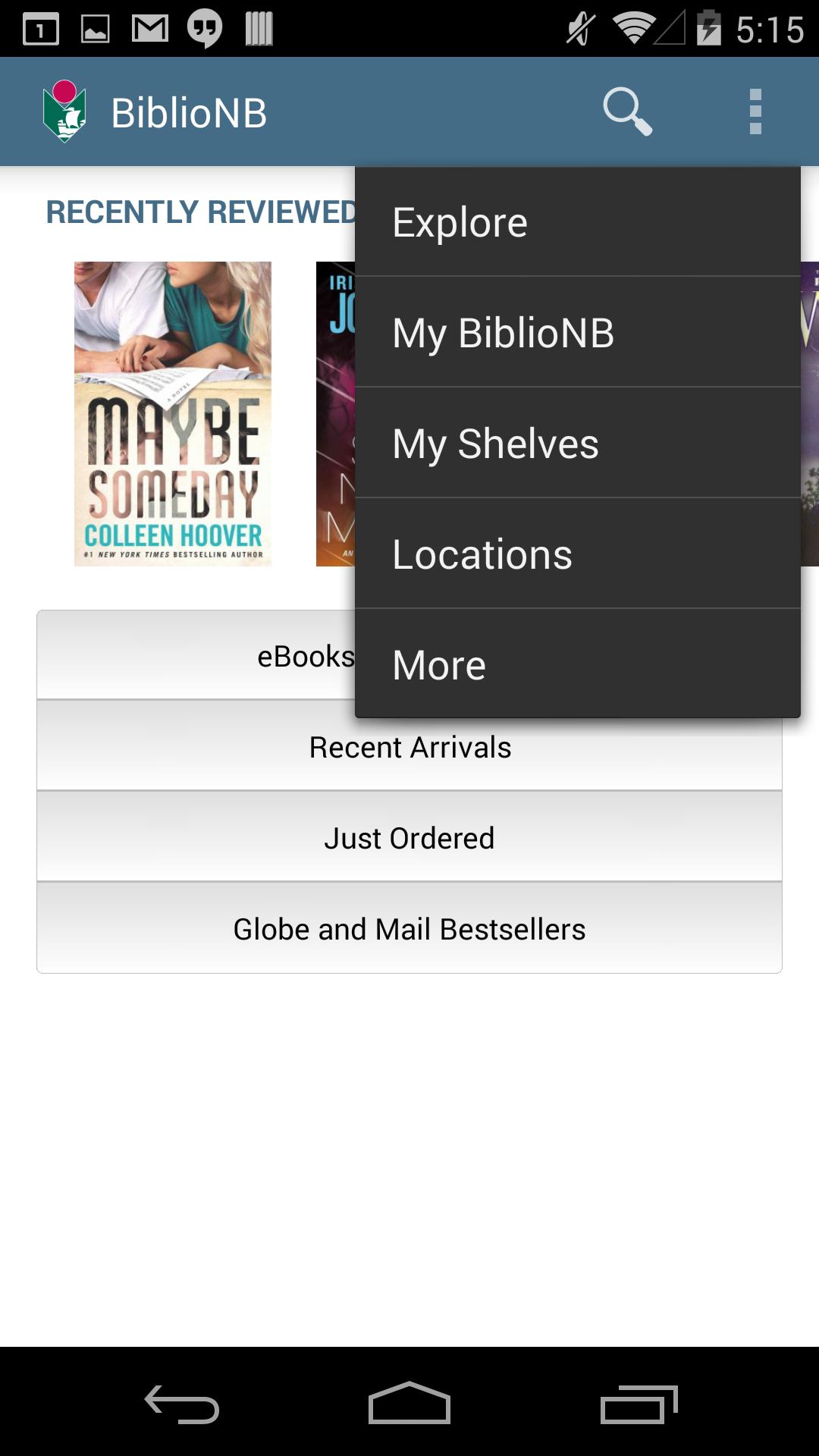Expand More options in the menu
The image size is (819, 1456).
tap(438, 664)
